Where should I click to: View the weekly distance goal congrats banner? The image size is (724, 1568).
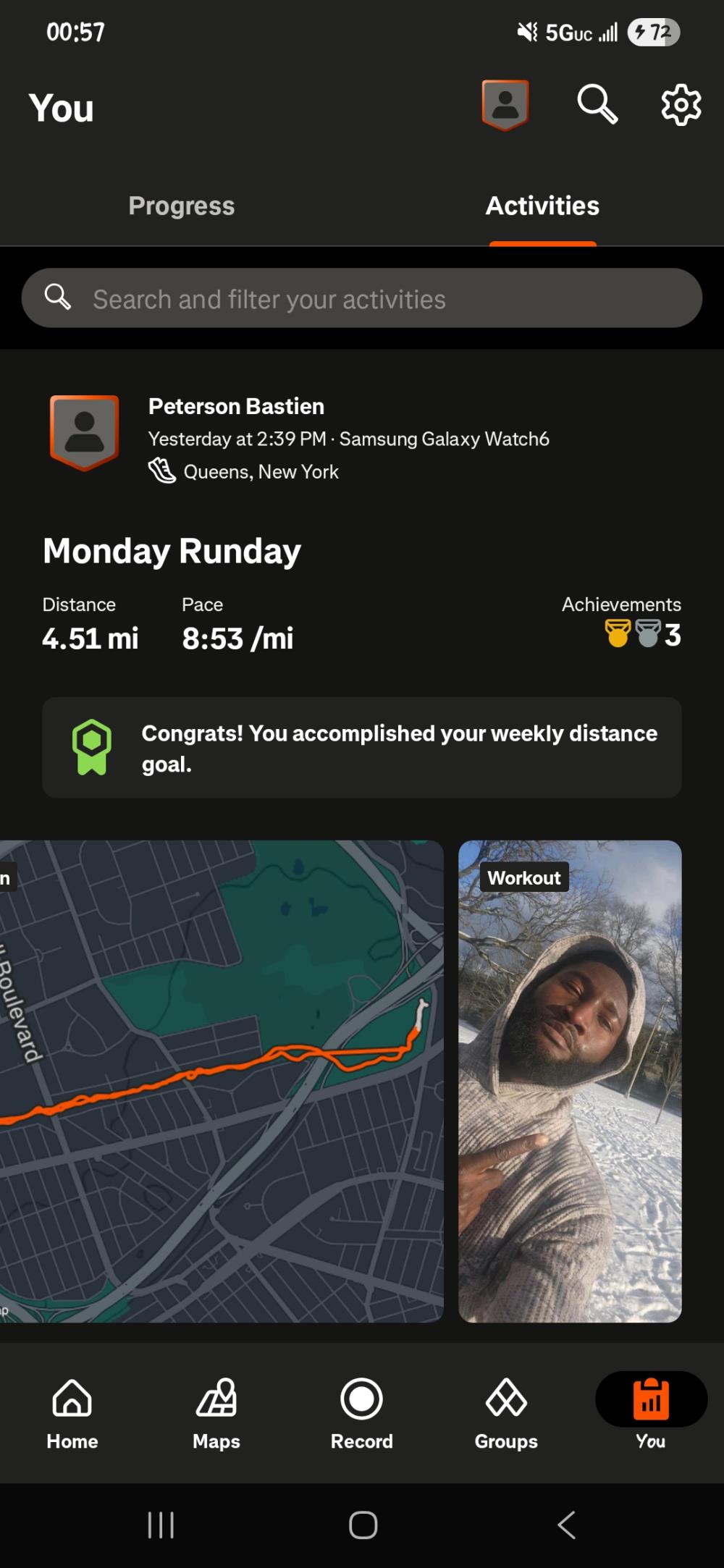[x=362, y=748]
